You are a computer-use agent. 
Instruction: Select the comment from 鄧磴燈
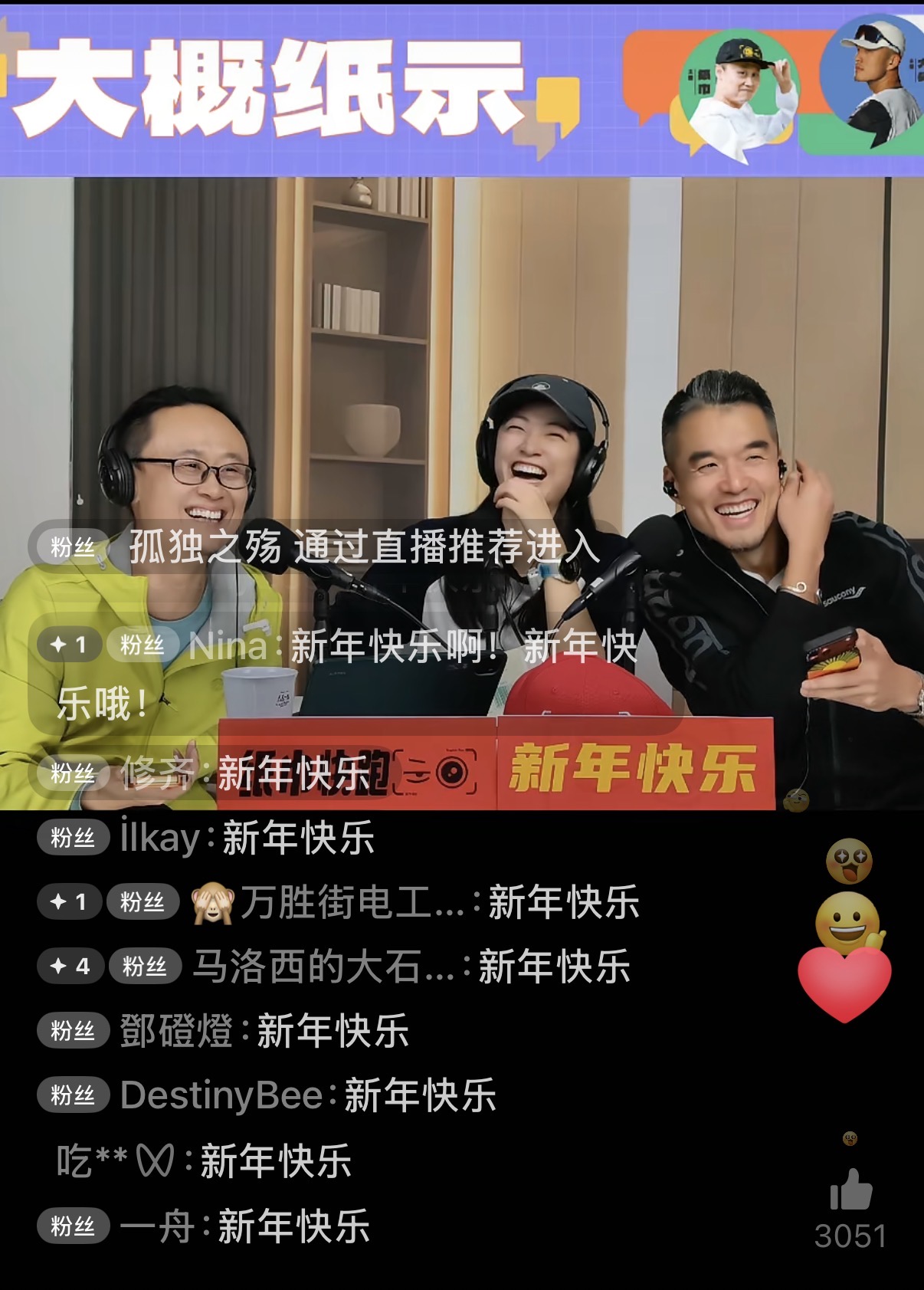(264, 1030)
